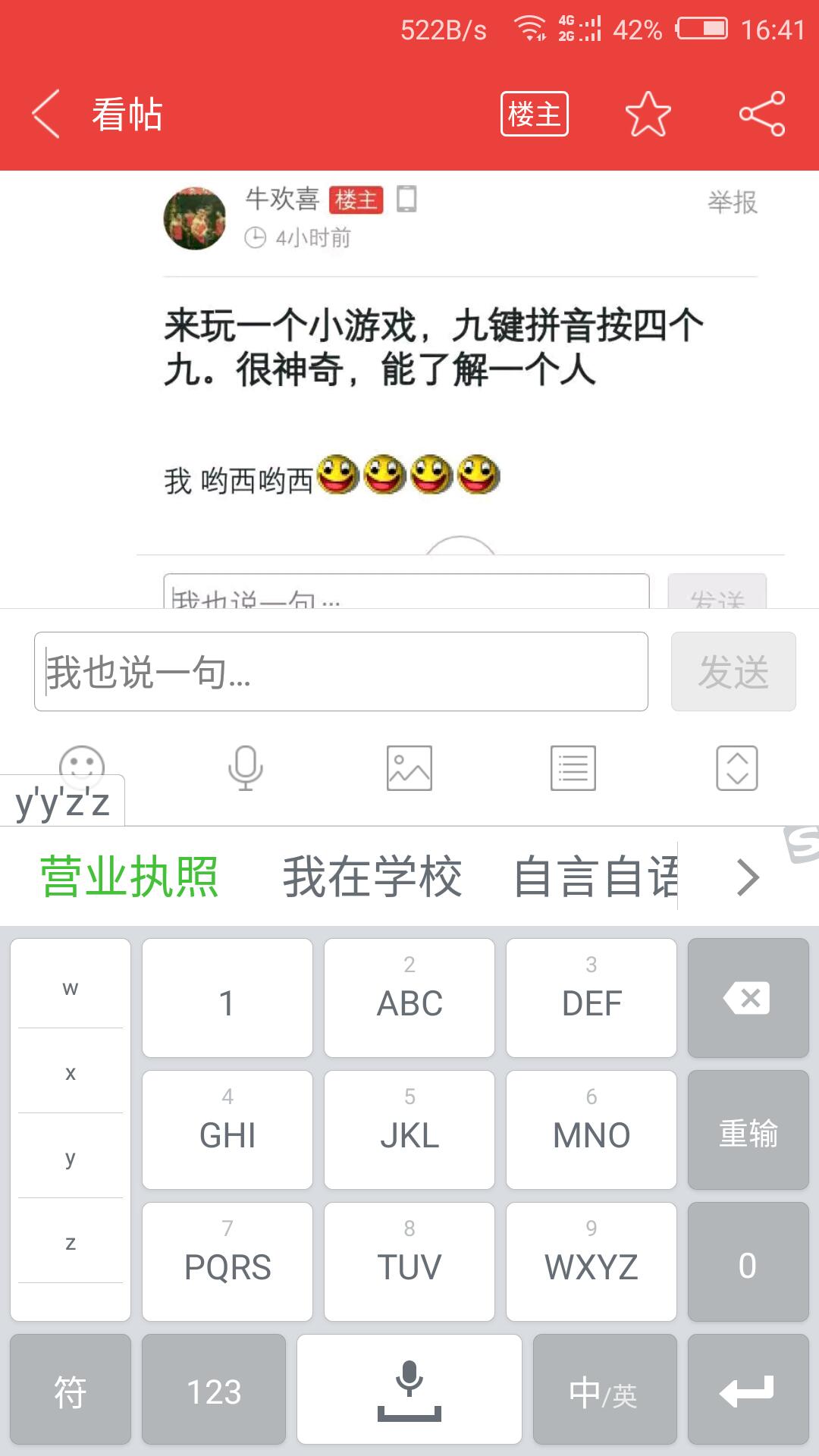Image resolution: width=819 pixels, height=1456 pixels.
Task: Choose candidate 我在学校
Action: (x=372, y=877)
